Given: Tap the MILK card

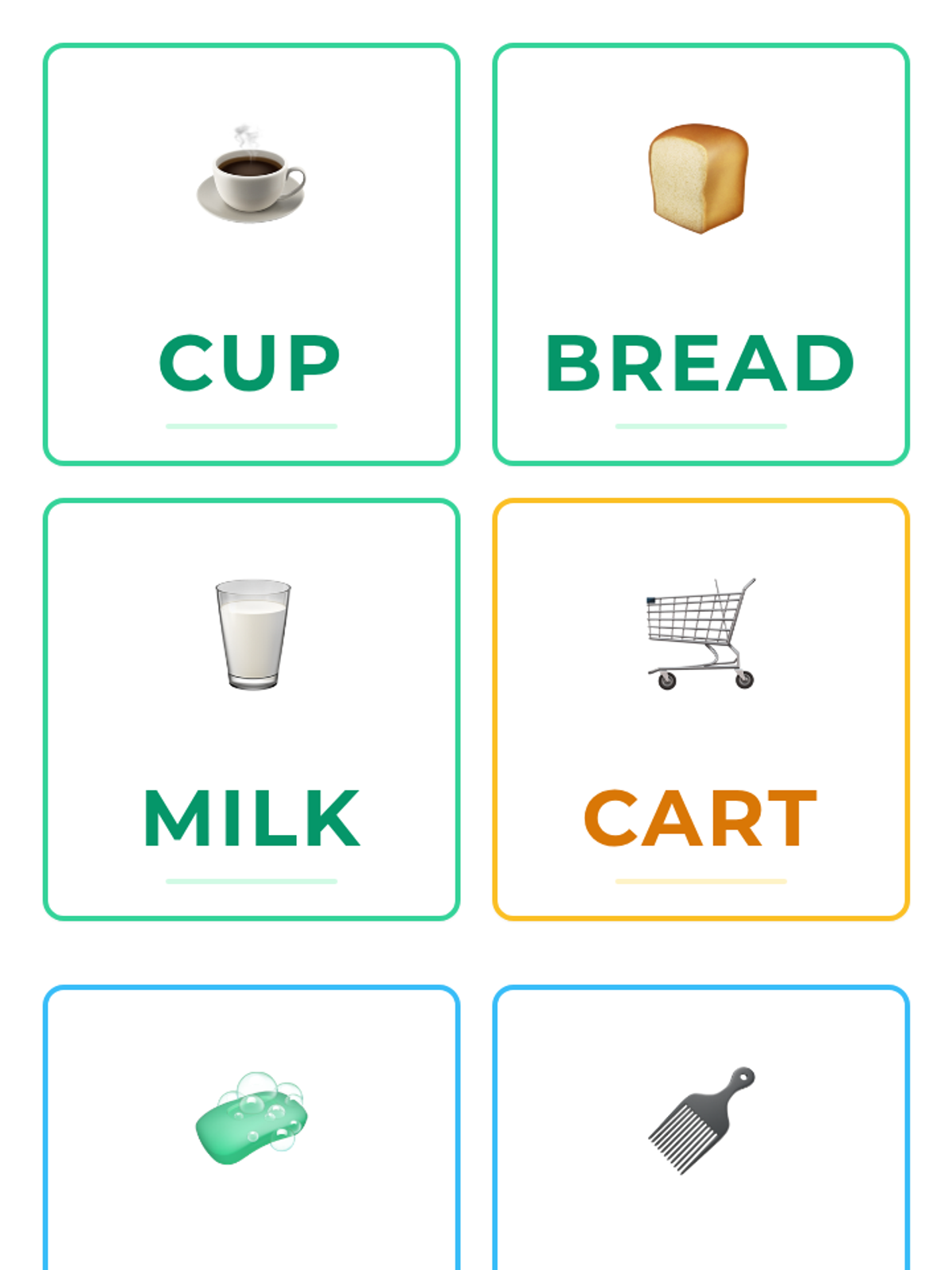Looking at the screenshot, I should [x=251, y=709].
